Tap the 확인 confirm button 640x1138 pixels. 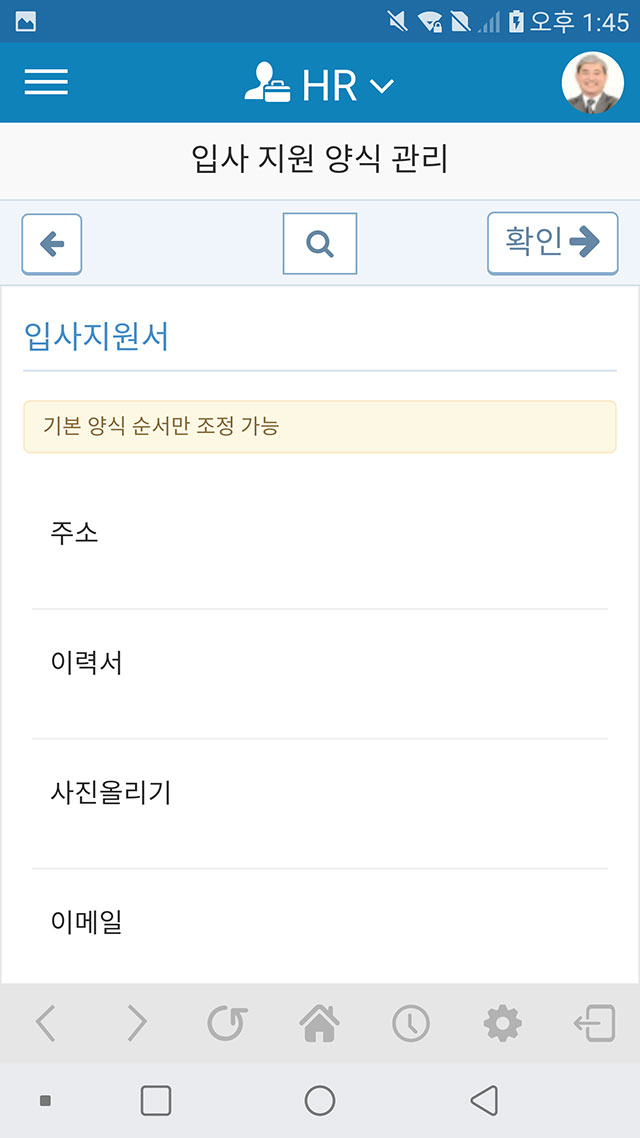click(x=553, y=243)
